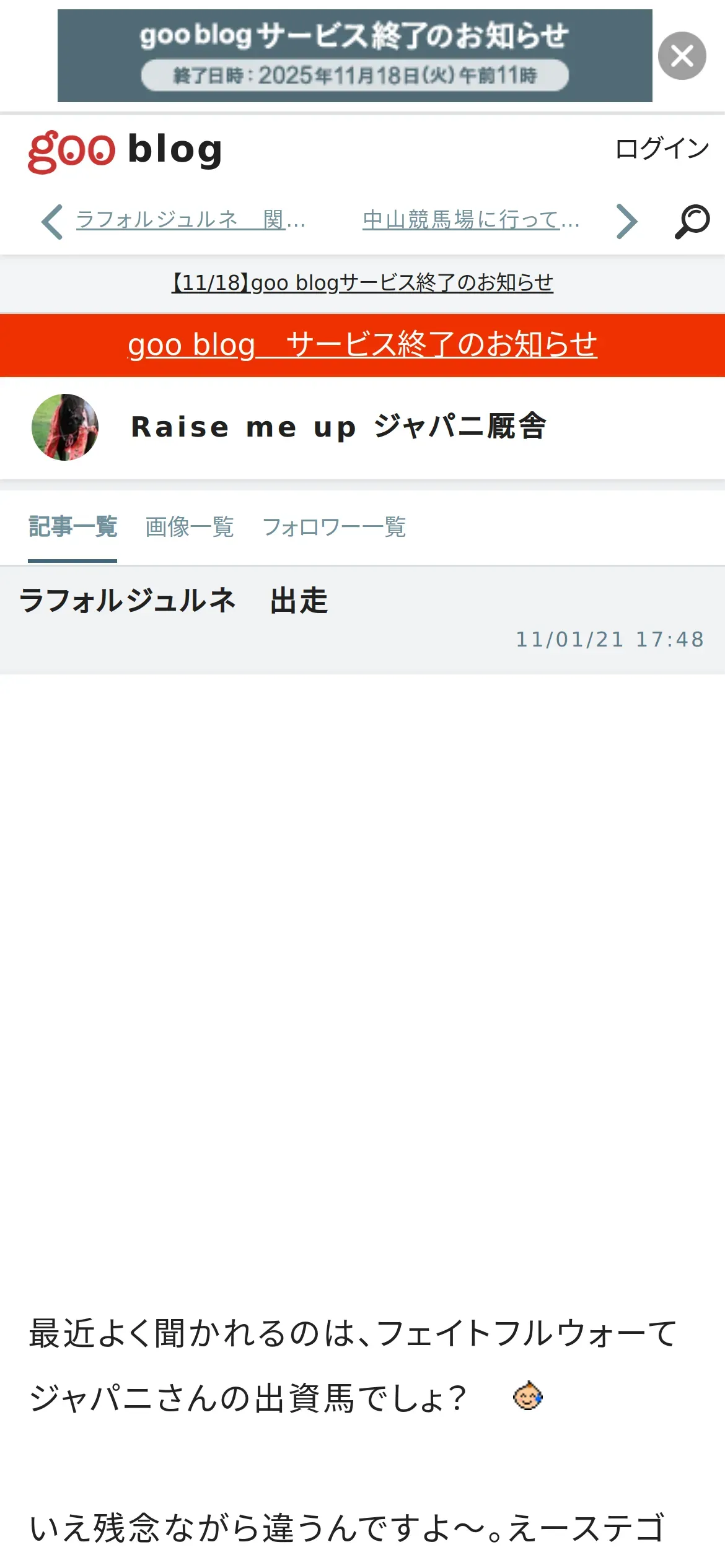Switch to the フォロワー一覧 tab

pos(334,527)
